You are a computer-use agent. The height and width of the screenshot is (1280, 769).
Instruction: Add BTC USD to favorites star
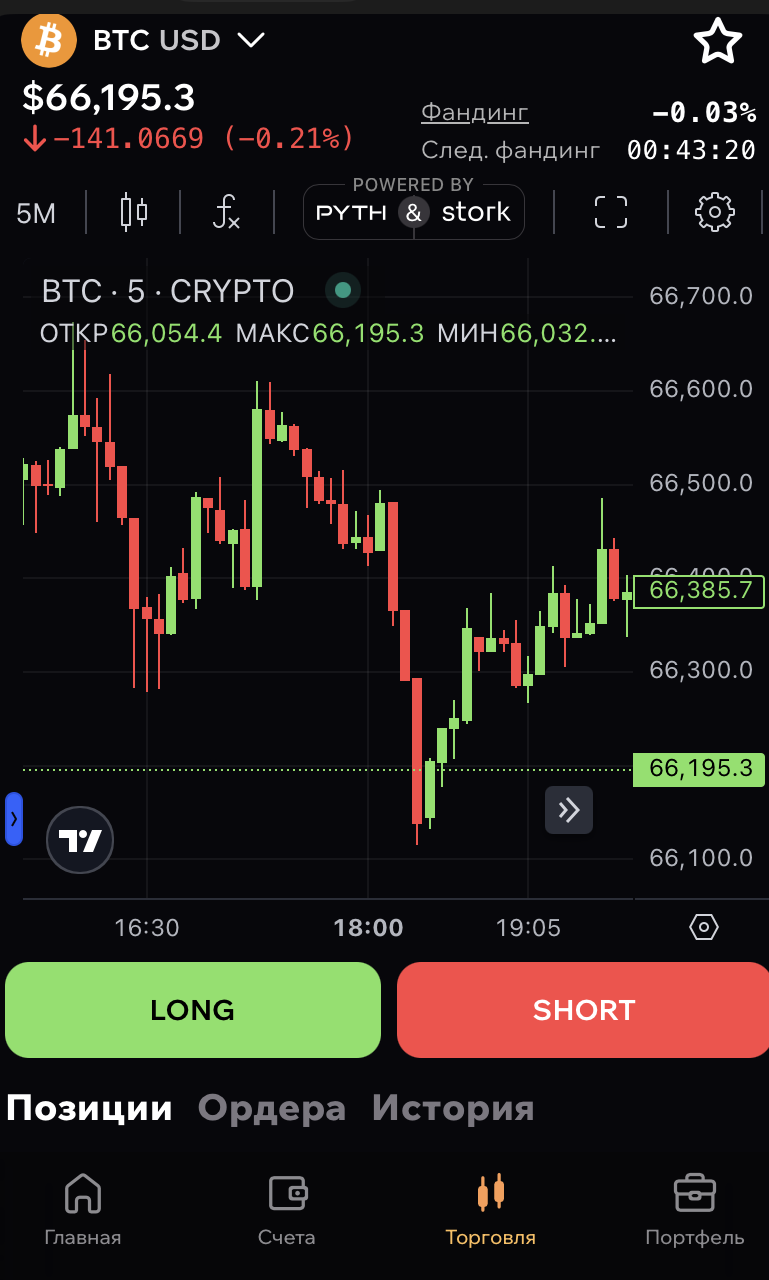pyautogui.click(x=717, y=42)
